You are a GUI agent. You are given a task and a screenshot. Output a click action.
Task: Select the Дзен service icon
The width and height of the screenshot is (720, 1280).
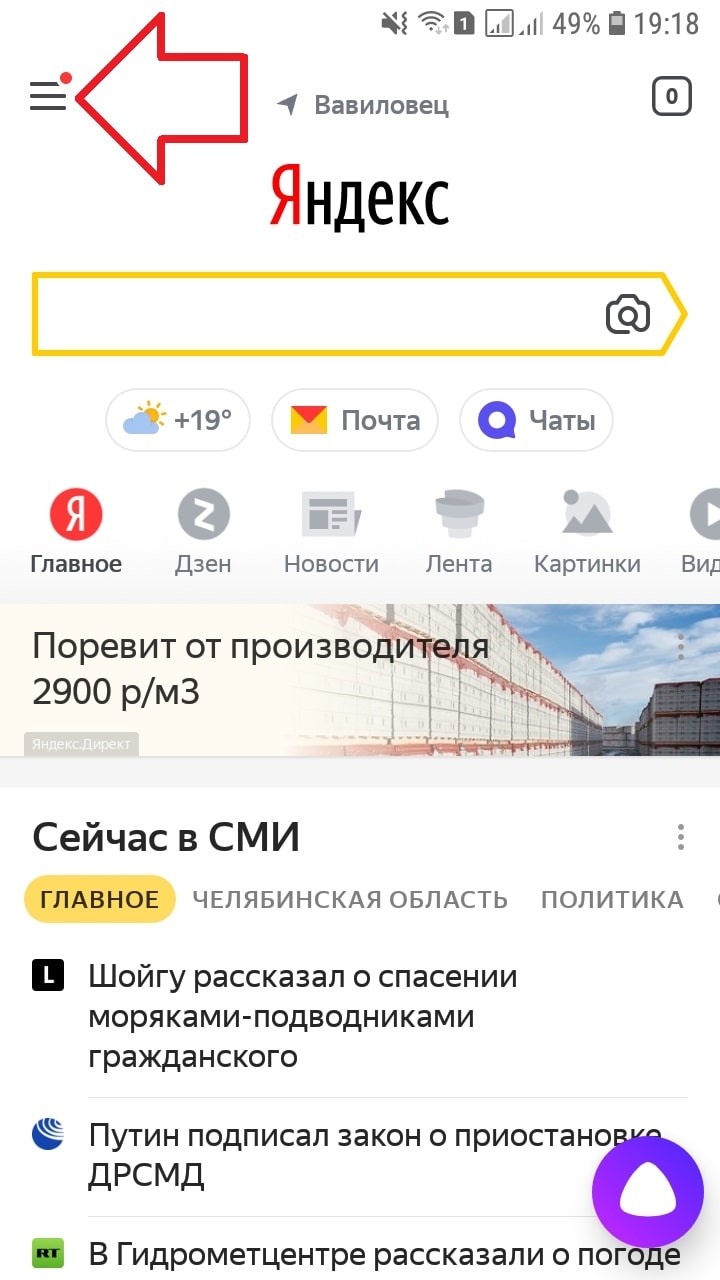(x=203, y=513)
